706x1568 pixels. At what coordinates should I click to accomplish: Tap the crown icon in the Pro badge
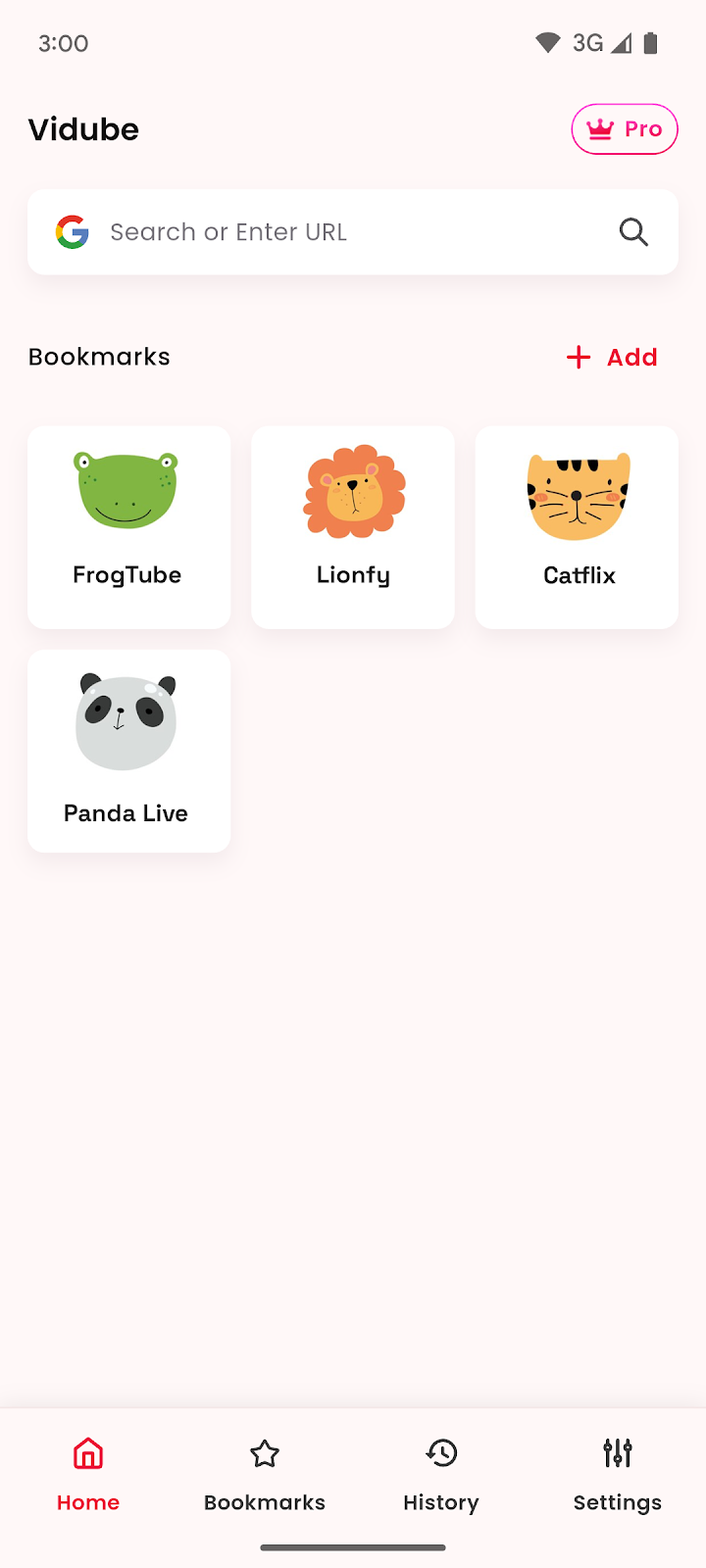[x=600, y=128]
